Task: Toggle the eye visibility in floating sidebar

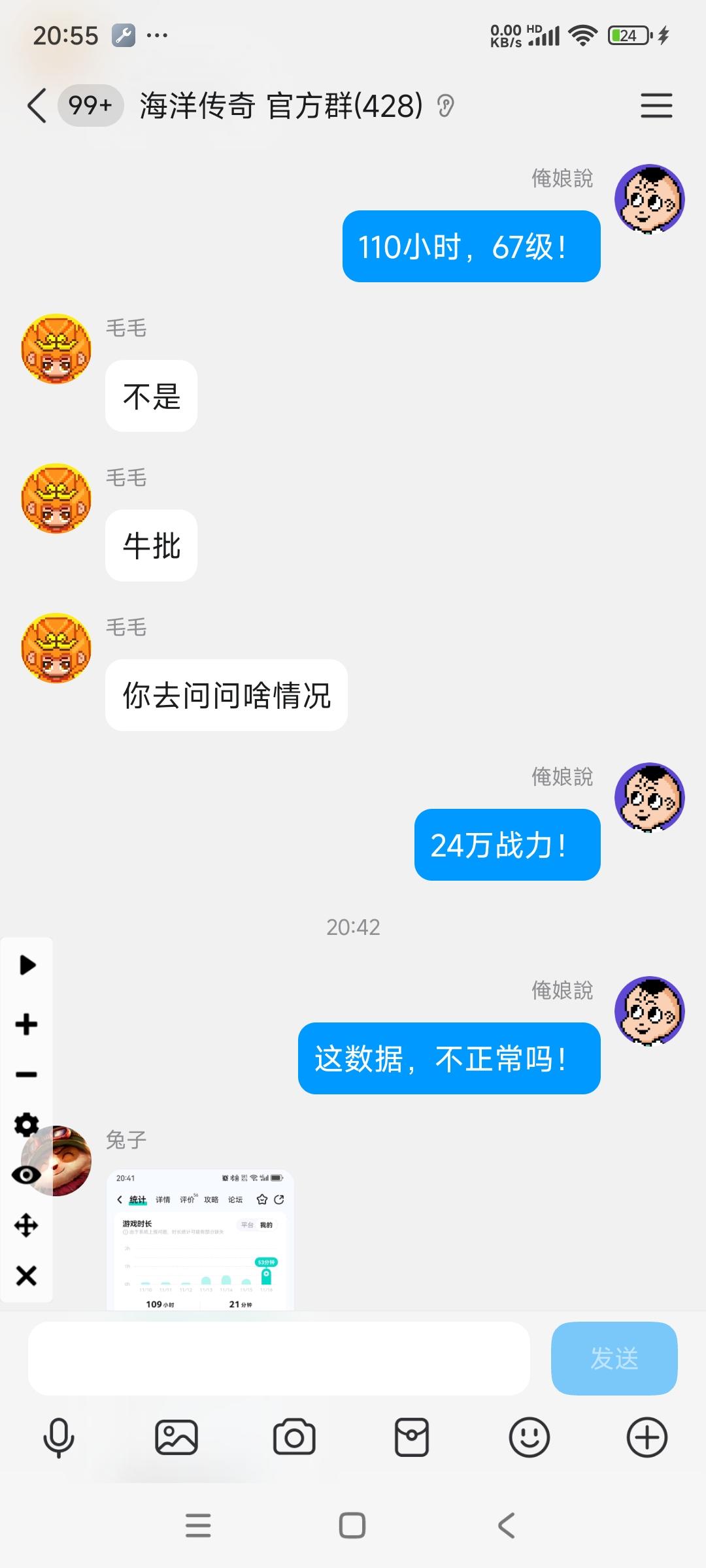Action: click(x=26, y=1173)
